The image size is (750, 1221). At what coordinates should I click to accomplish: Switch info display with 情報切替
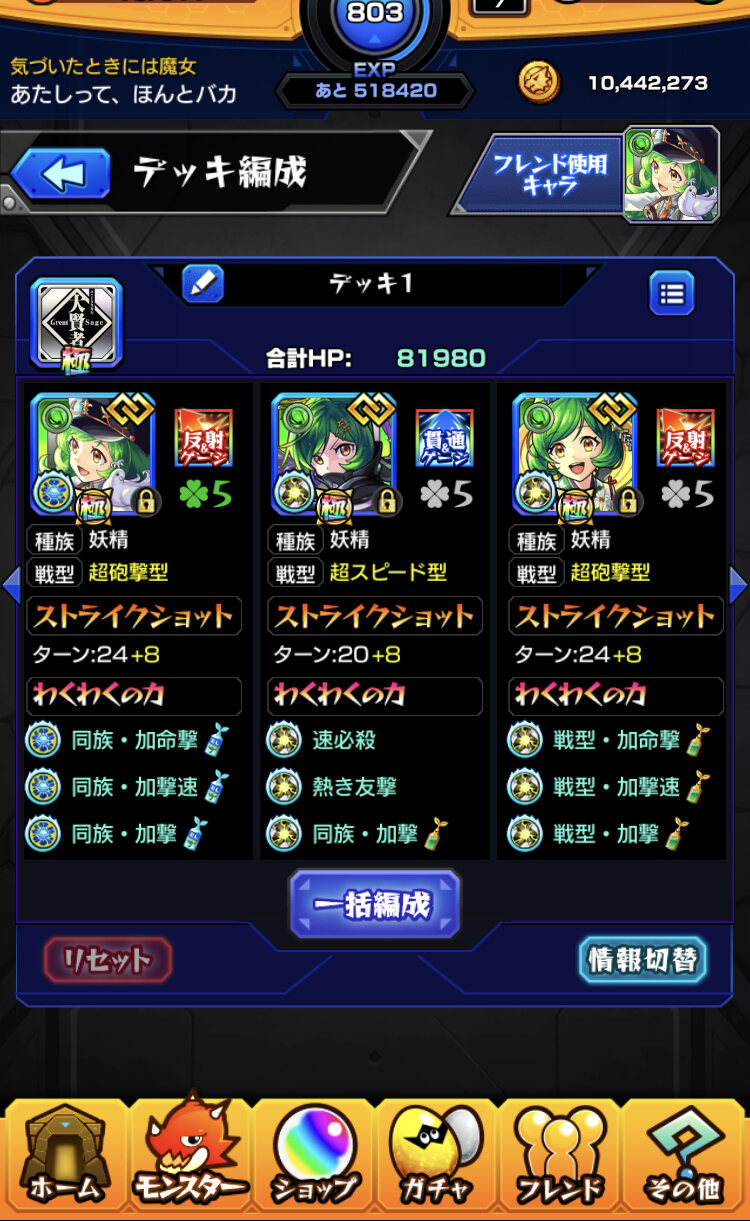(x=643, y=961)
